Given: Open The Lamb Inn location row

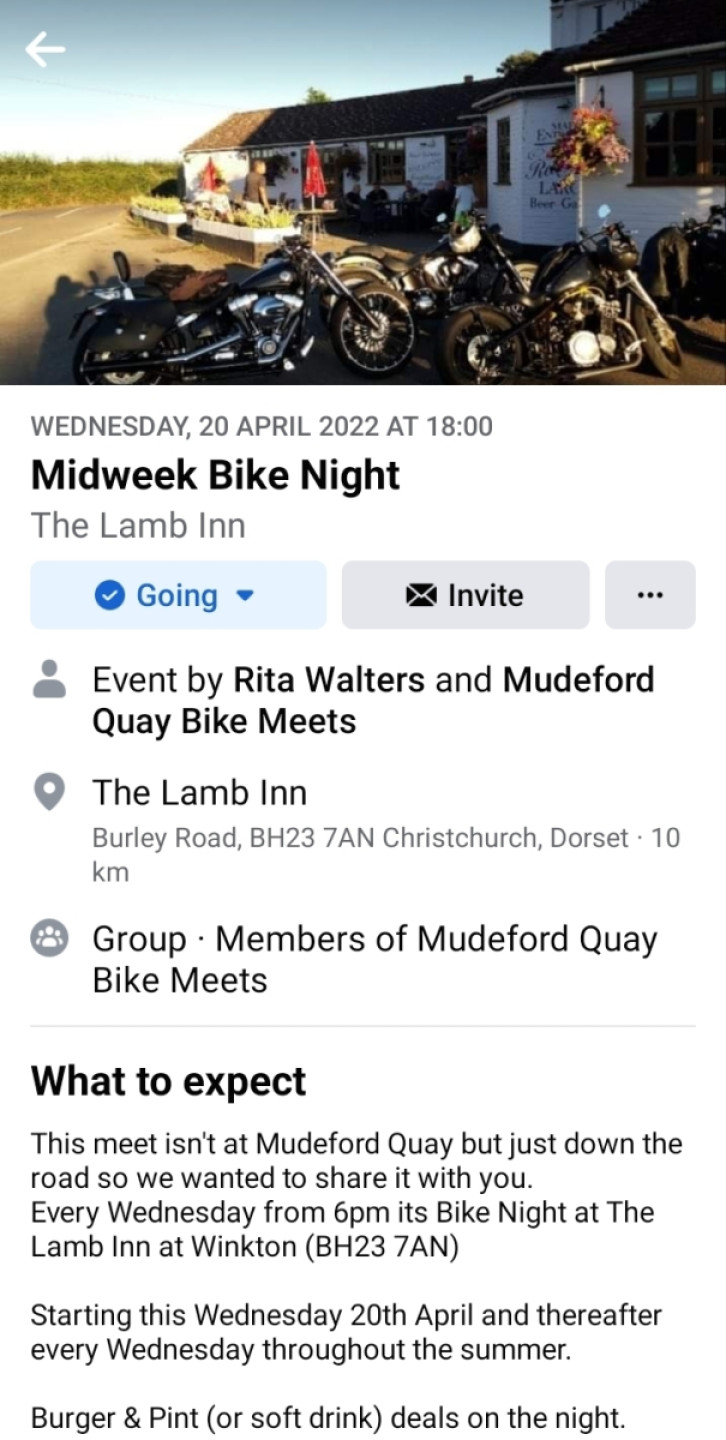Looking at the screenshot, I should click(363, 830).
